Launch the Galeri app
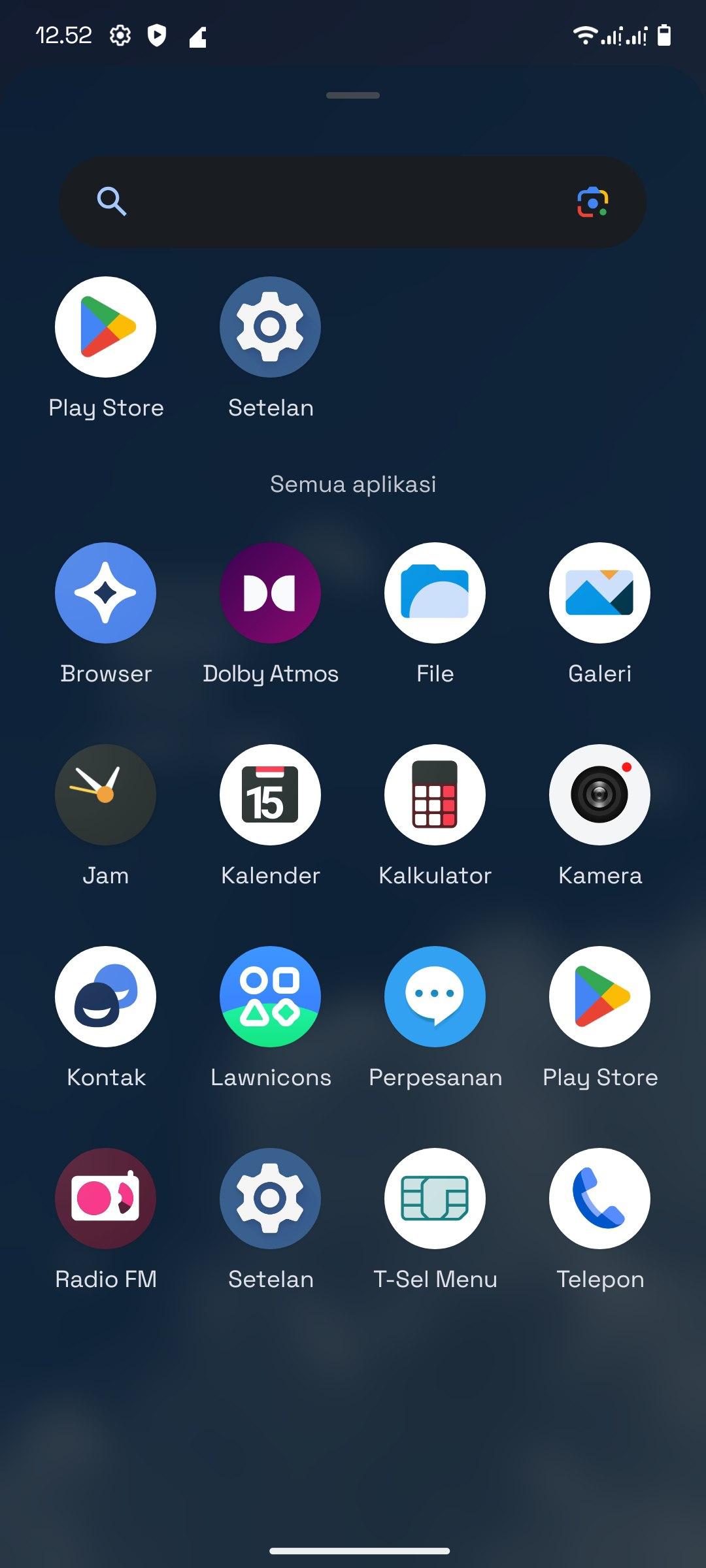 (599, 593)
